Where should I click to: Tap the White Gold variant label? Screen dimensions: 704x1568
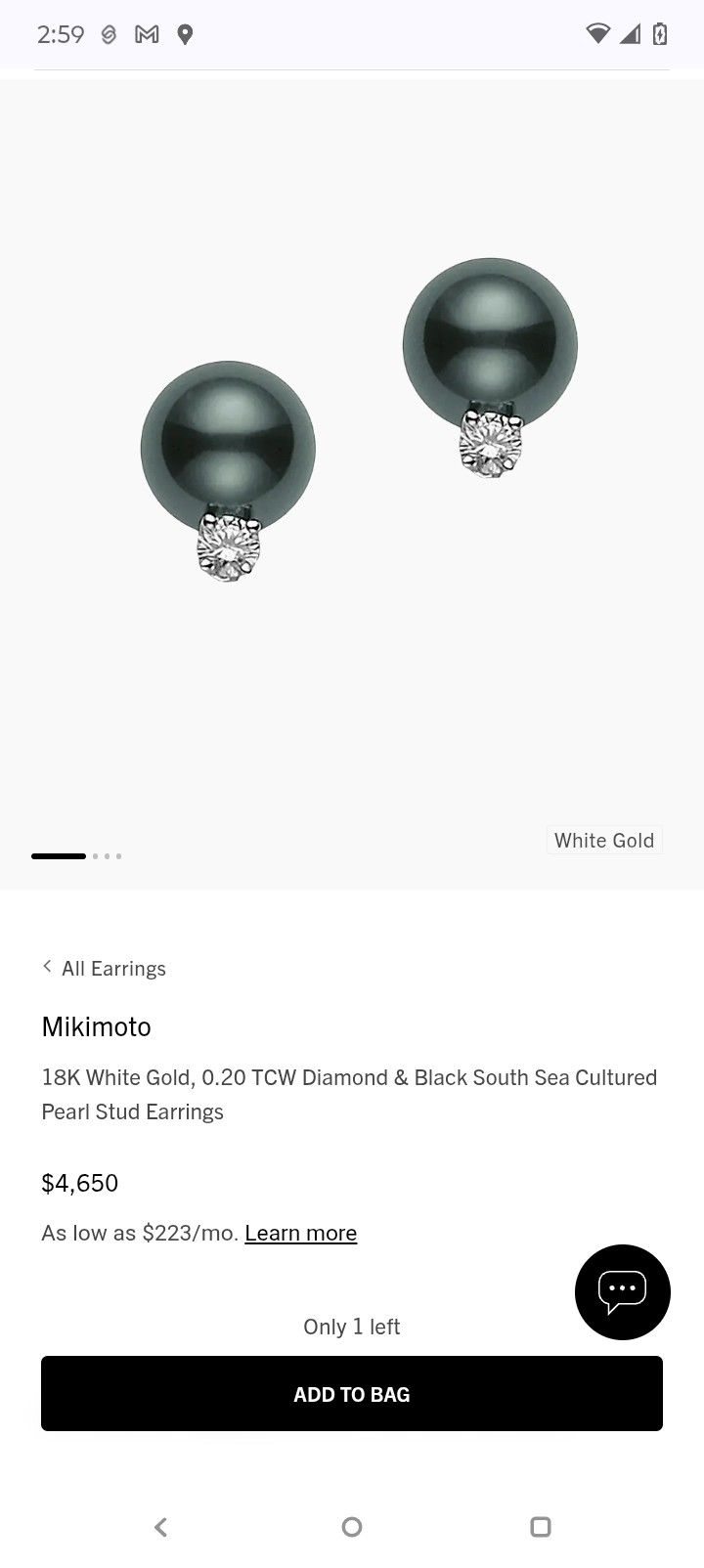tap(603, 840)
